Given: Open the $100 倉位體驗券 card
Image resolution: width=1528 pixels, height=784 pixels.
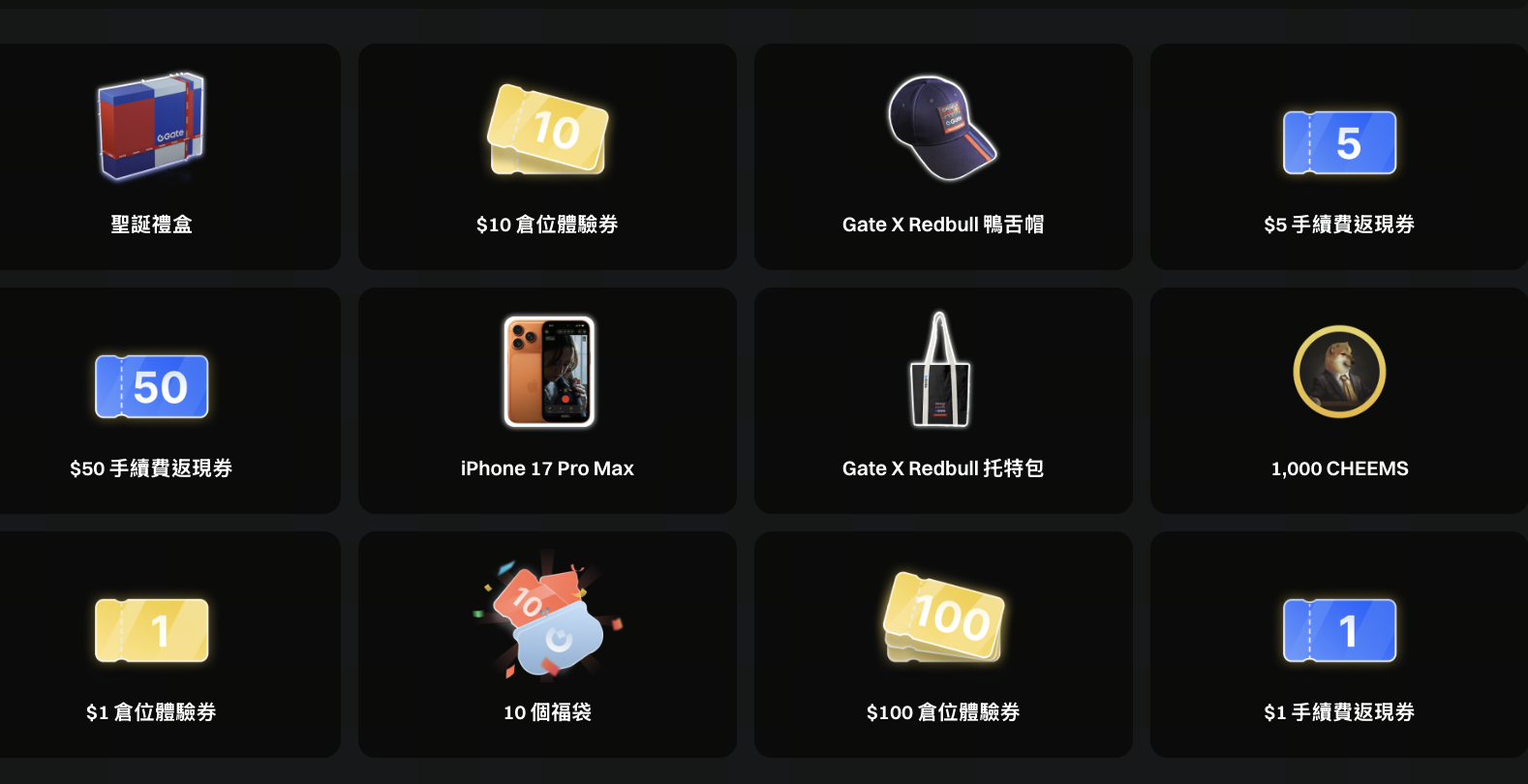Looking at the screenshot, I should pos(943,645).
